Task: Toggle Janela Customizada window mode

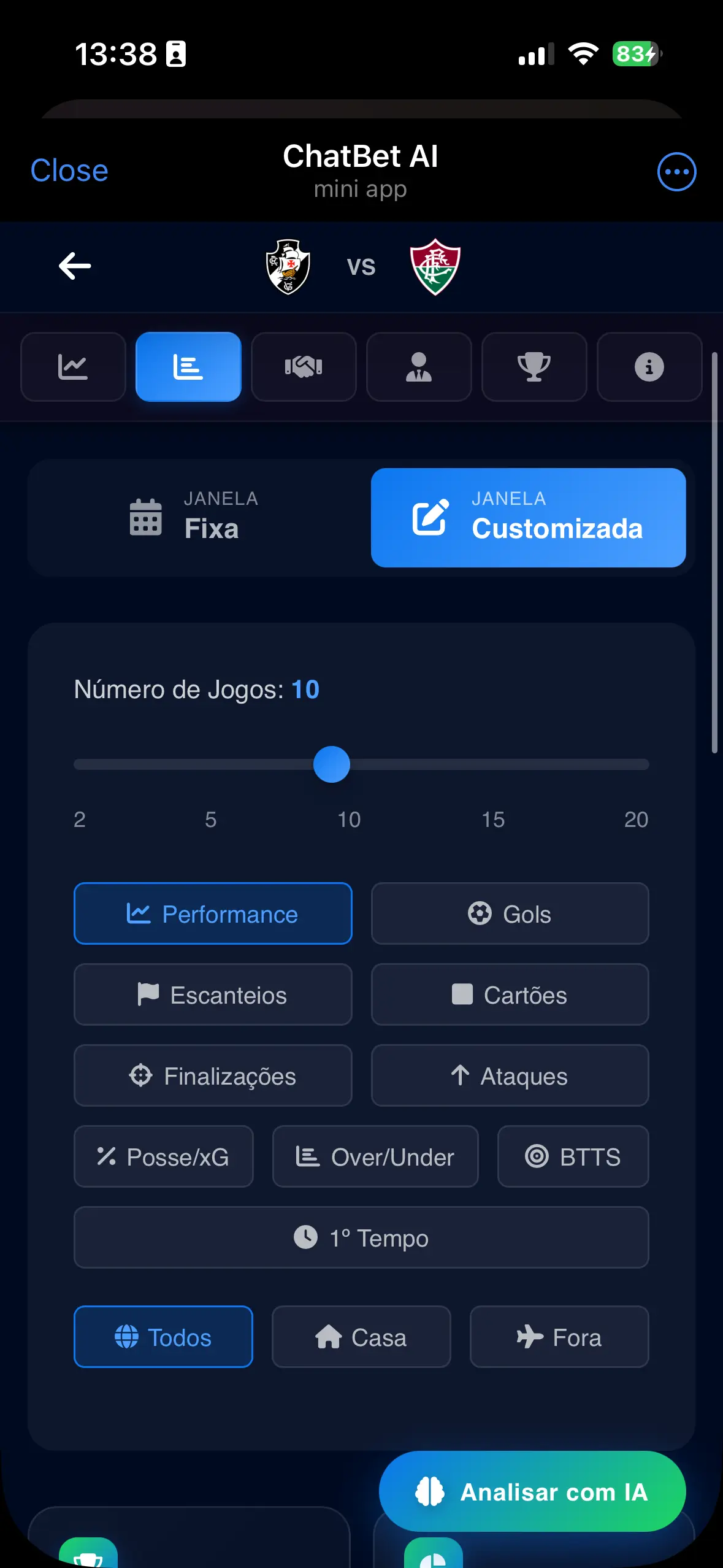Action: (529, 517)
